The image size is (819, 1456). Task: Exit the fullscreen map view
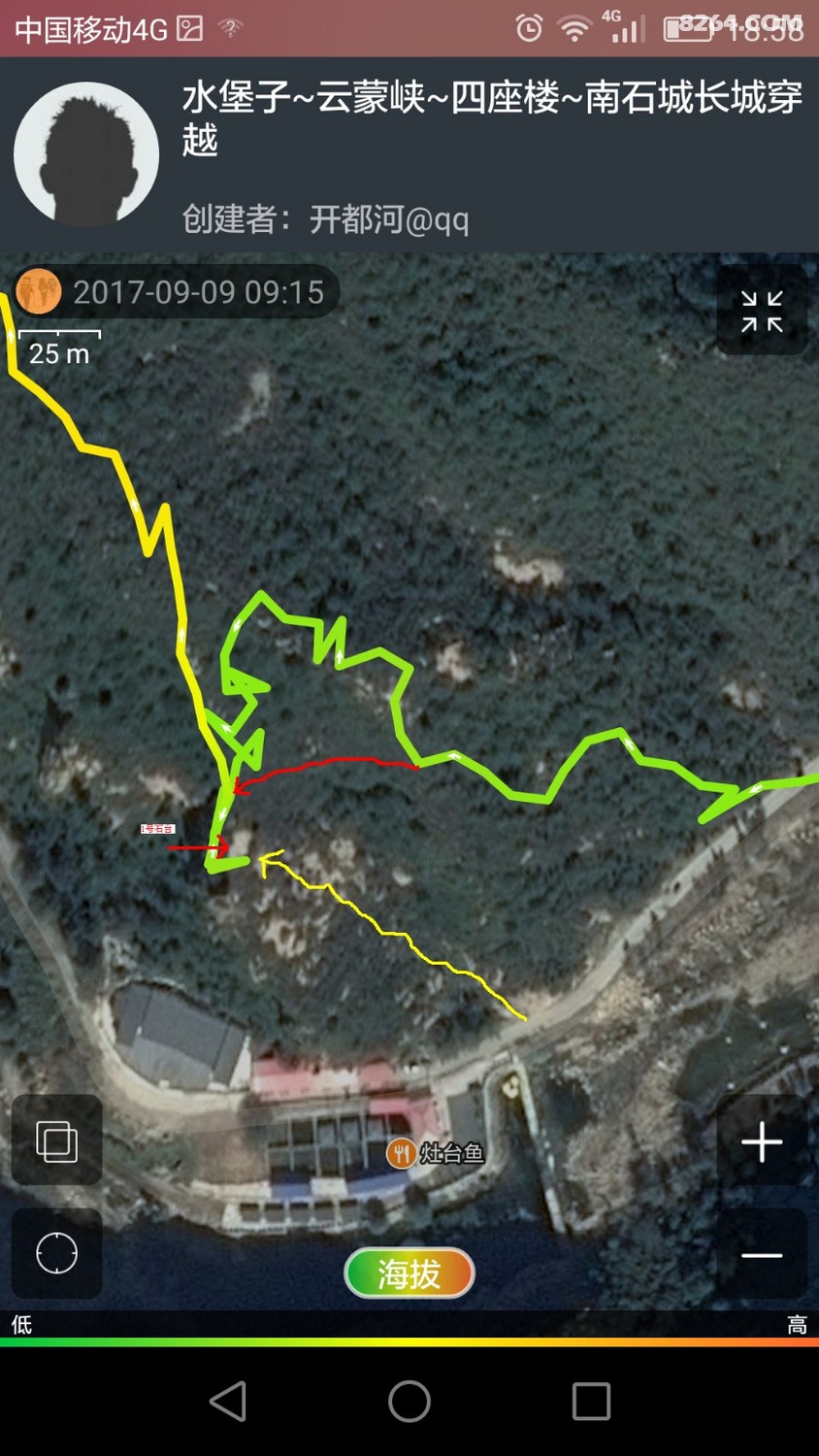tap(762, 312)
